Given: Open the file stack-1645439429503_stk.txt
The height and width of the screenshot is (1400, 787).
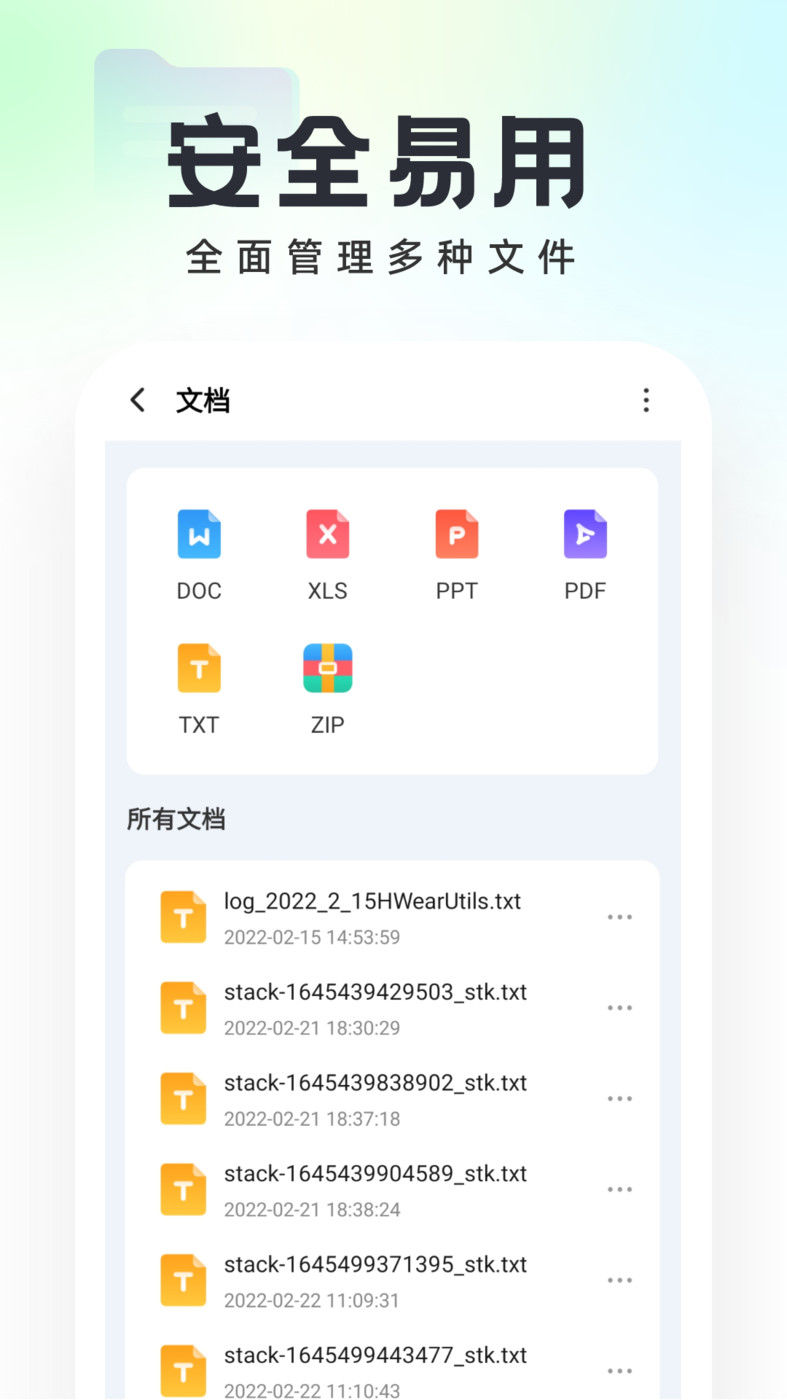Looking at the screenshot, I should point(375,992).
